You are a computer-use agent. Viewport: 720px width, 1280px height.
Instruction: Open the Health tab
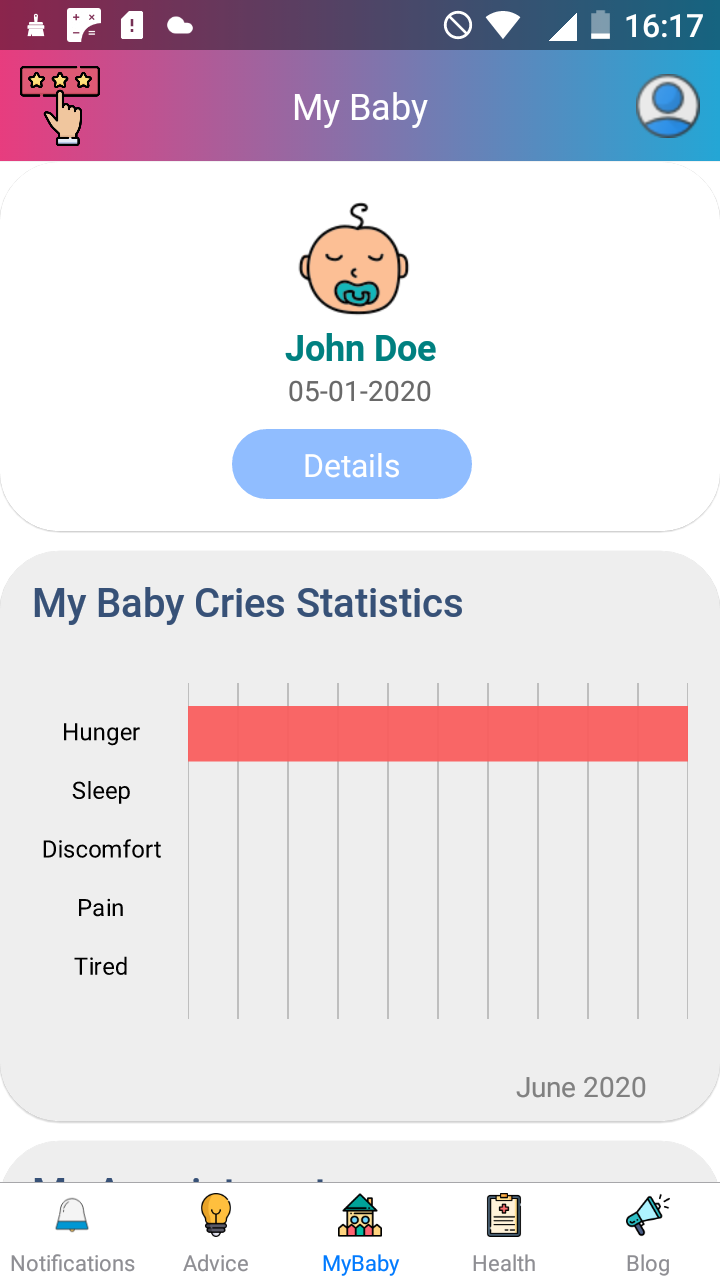[504, 1234]
